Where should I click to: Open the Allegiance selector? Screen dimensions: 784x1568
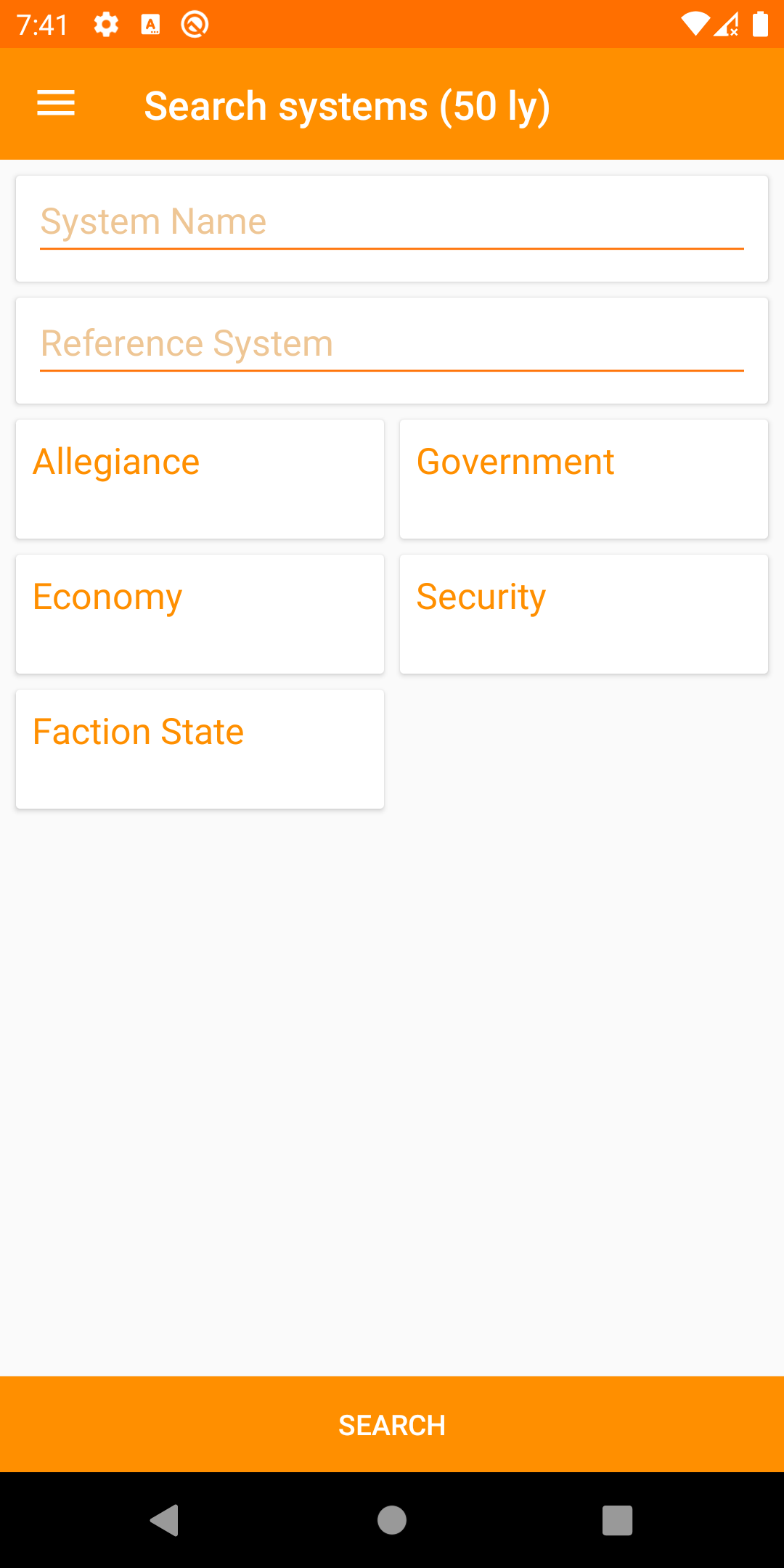(x=200, y=479)
